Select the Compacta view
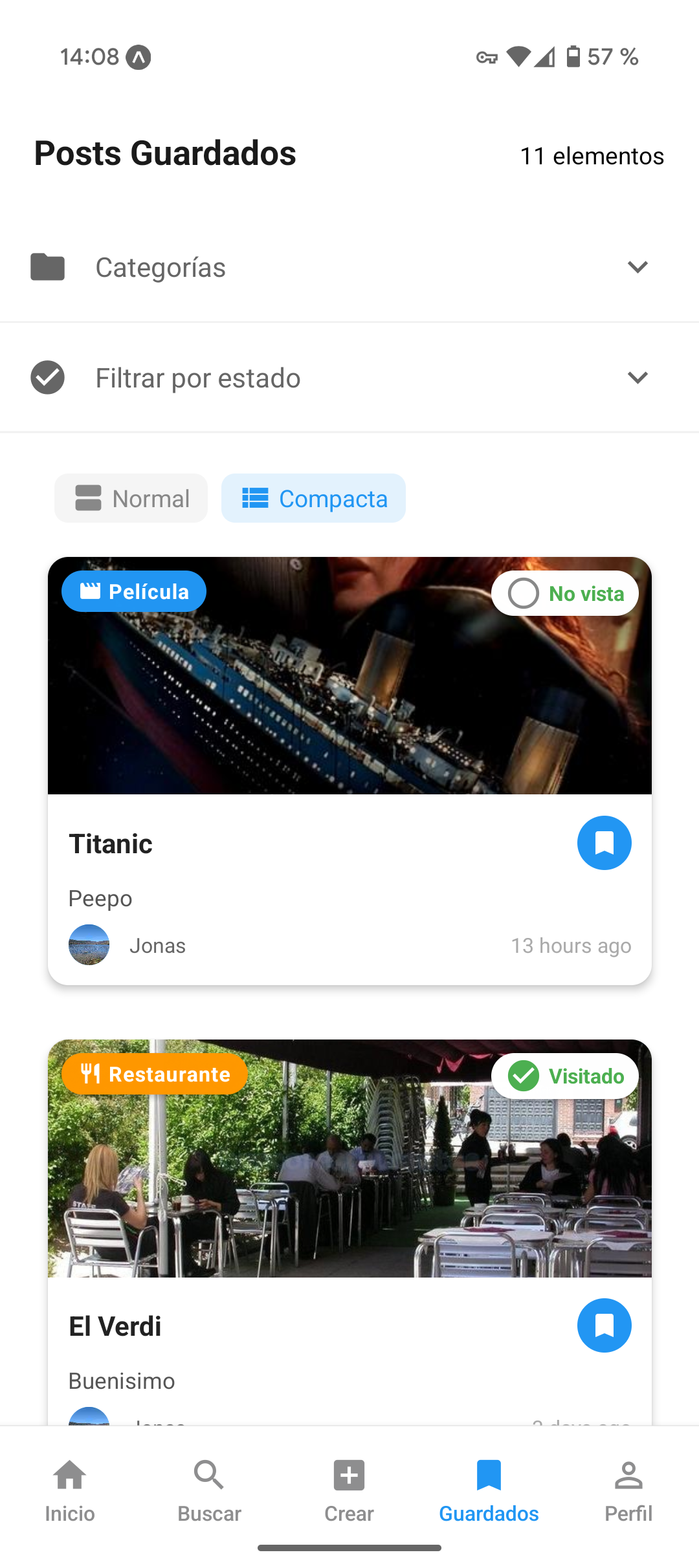Image resolution: width=699 pixels, height=1568 pixels. tap(313, 498)
